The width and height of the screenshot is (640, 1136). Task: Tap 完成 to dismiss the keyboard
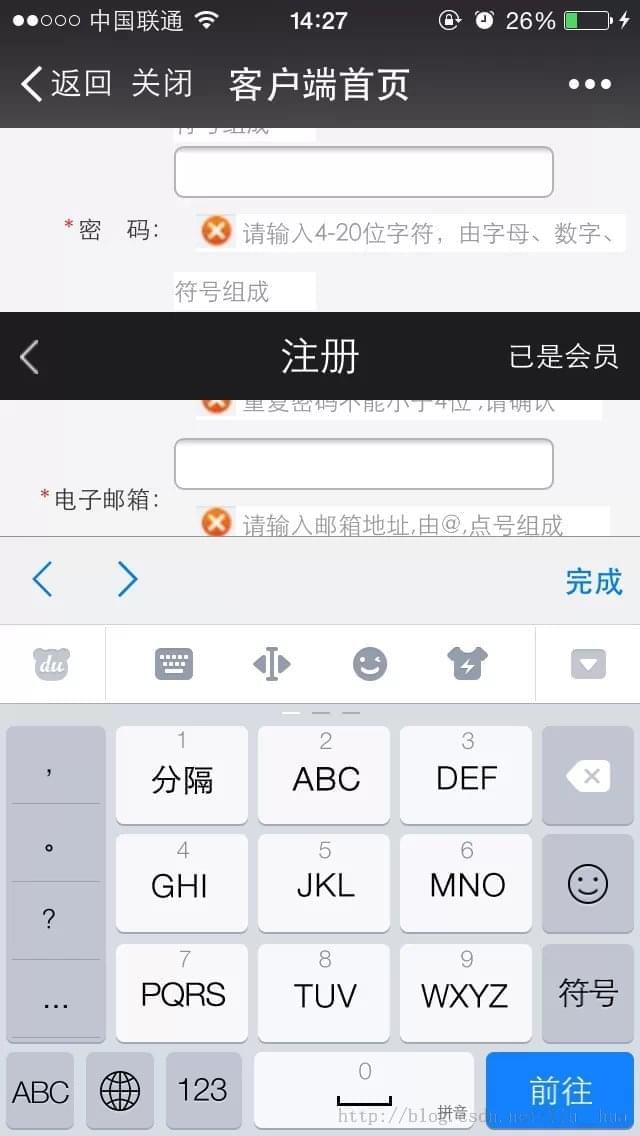593,581
